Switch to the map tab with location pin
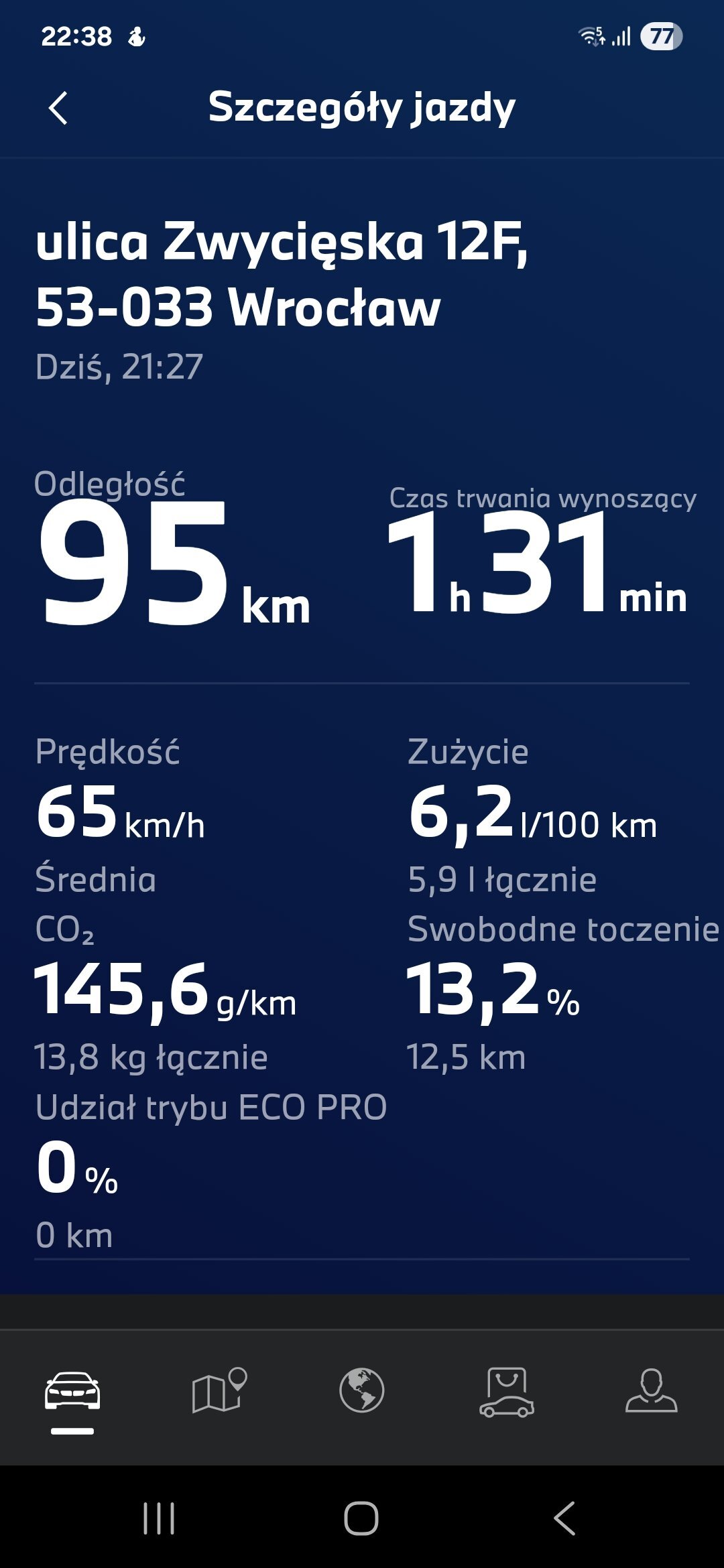The image size is (724, 1568). coord(219,1390)
